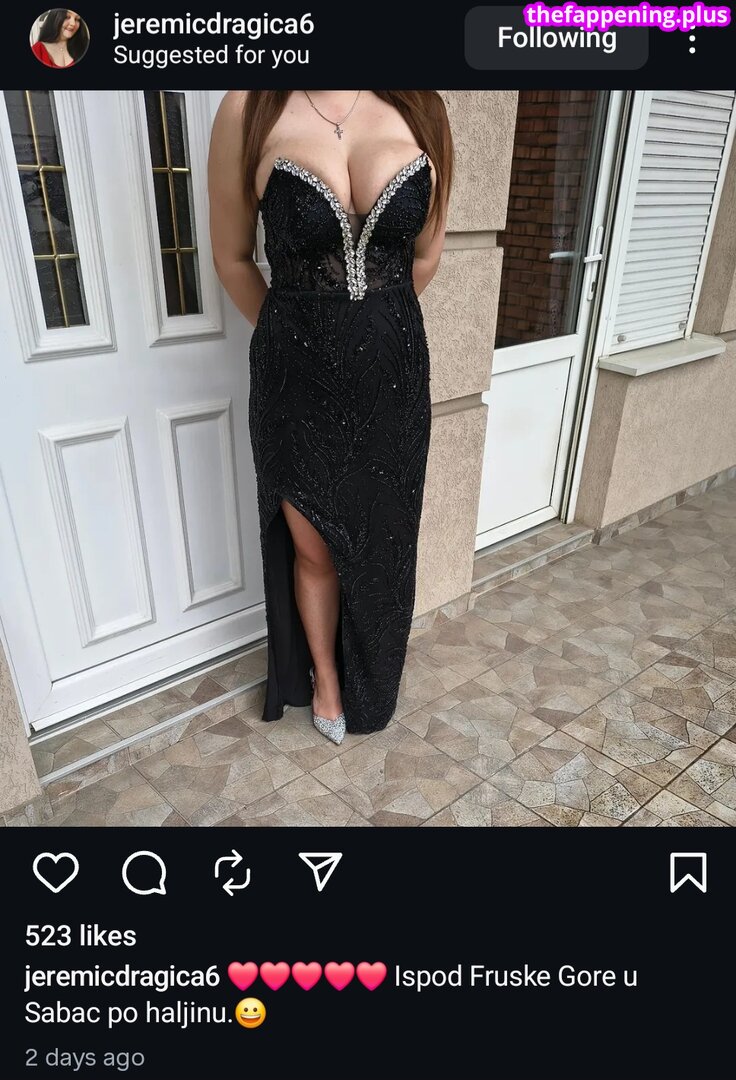Open comments via the speech bubble icon
736x1080 pixels.
click(x=144, y=872)
